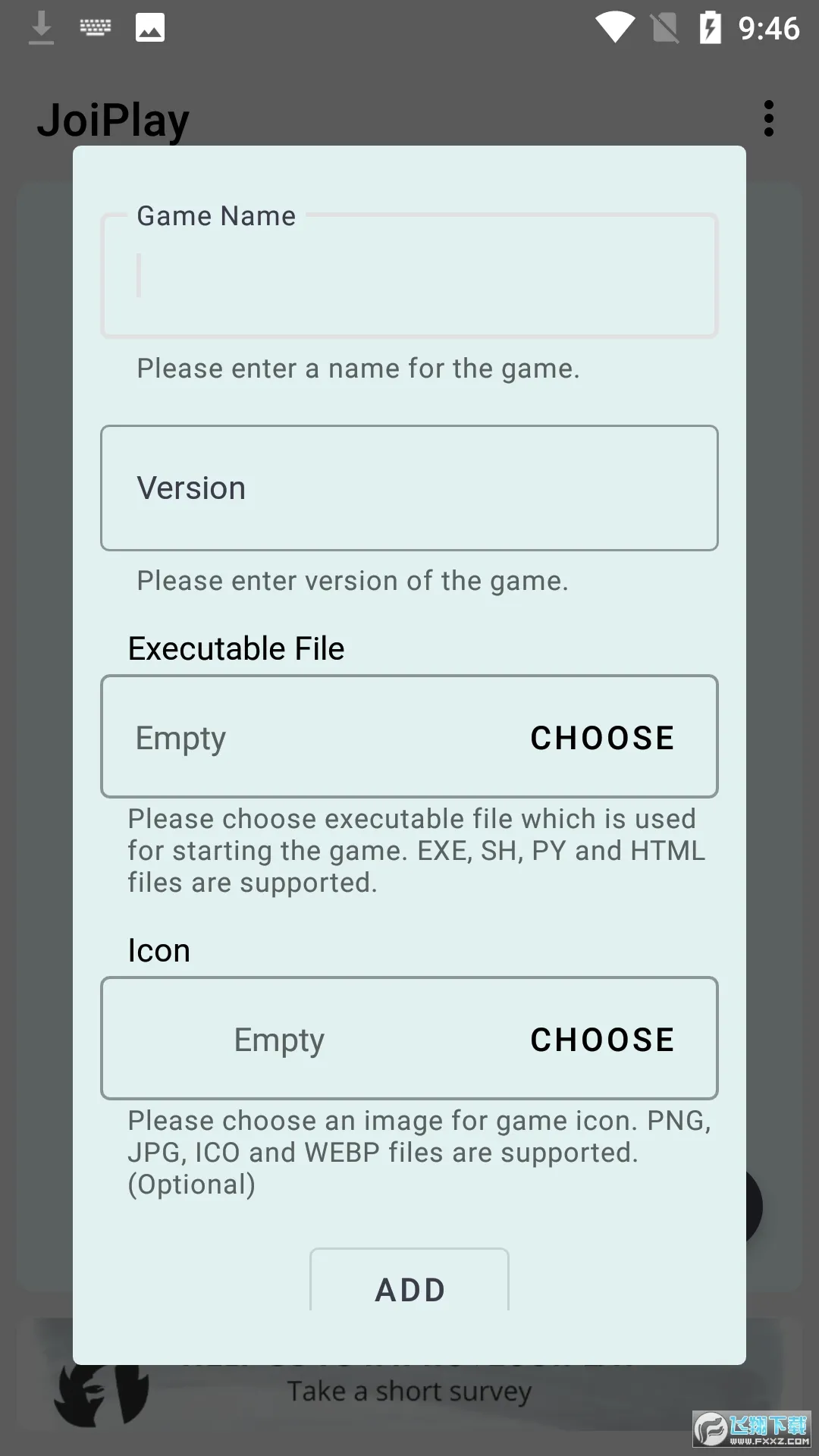
Task: Tap ADD to add the game
Action: click(x=409, y=1289)
